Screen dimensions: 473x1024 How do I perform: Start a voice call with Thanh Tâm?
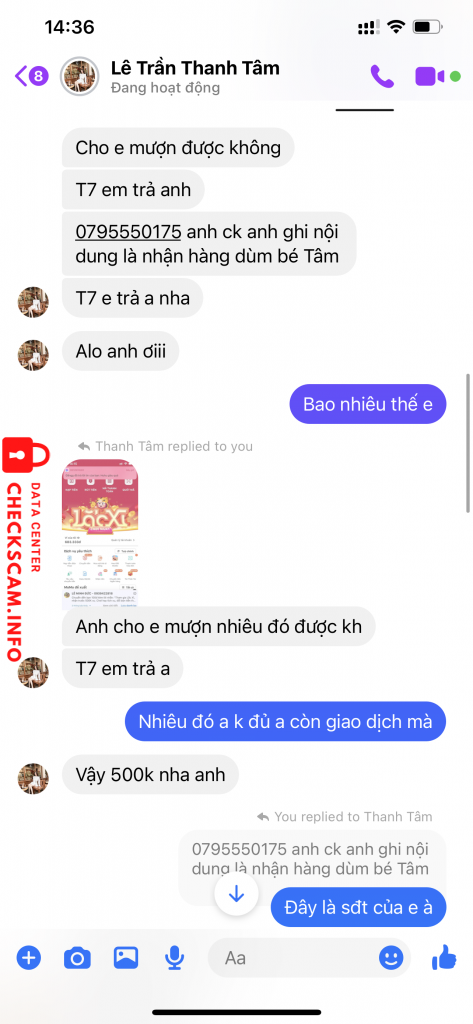click(382, 76)
